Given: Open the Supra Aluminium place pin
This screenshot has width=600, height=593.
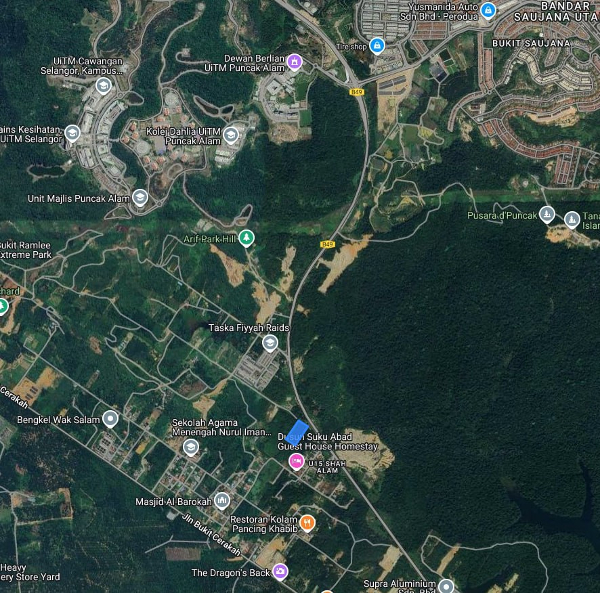Looking at the screenshot, I should [446, 586].
